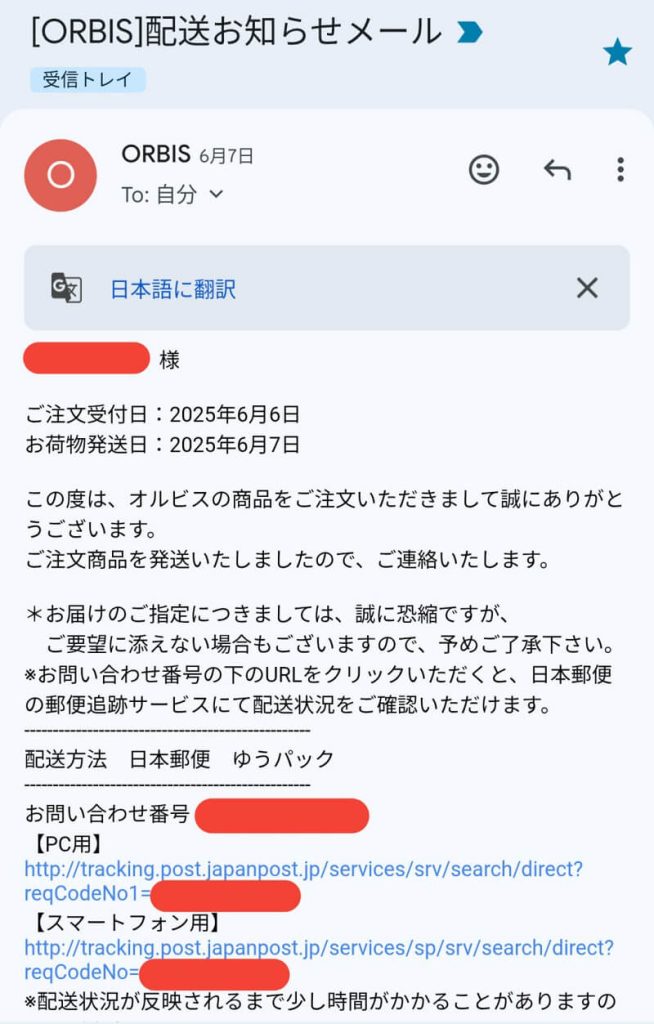View the ORBIS sender avatar profile
Screen dimensions: 654x1024
[x=60, y=175]
